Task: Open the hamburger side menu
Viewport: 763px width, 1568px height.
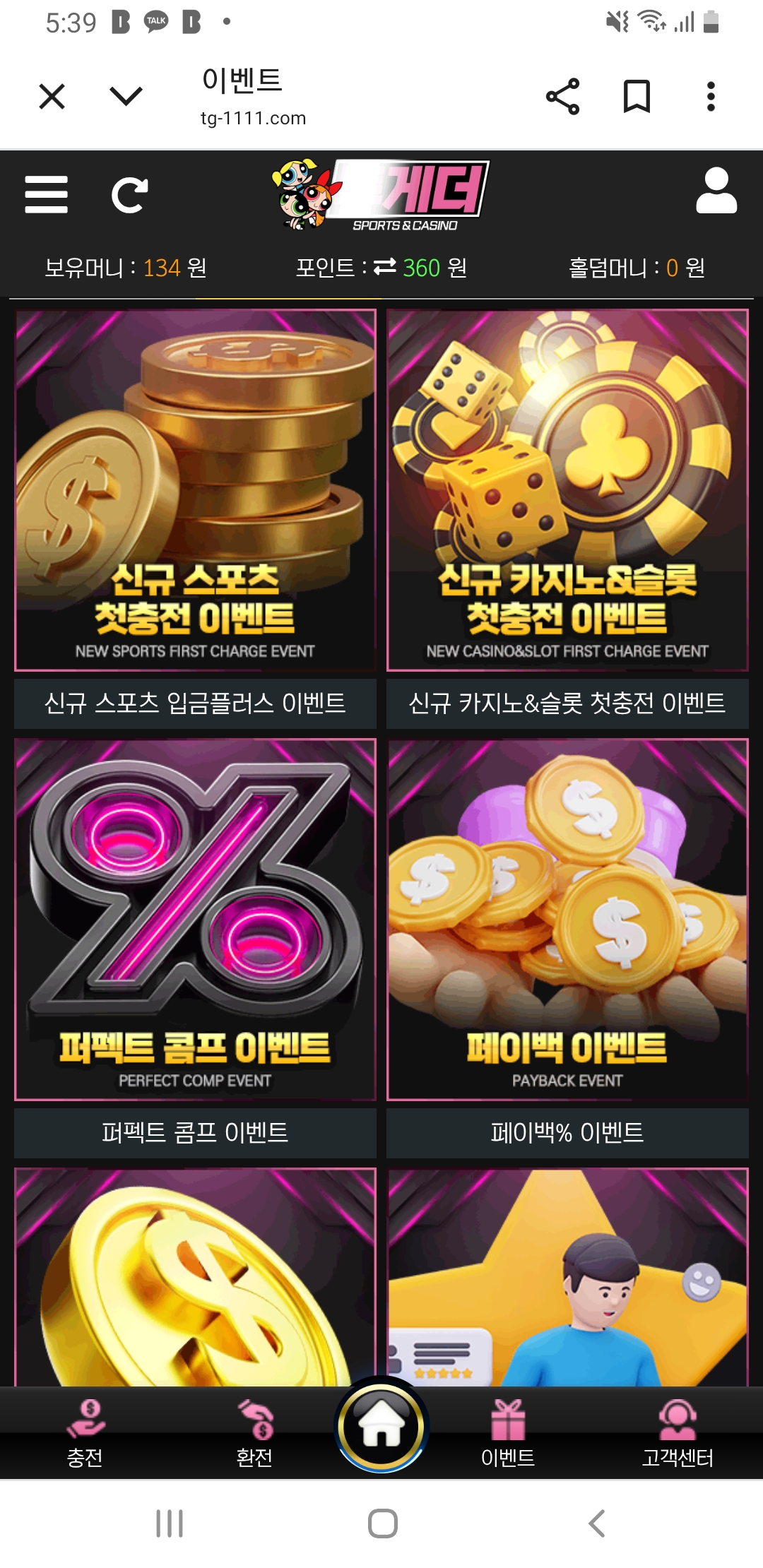Action: (46, 194)
